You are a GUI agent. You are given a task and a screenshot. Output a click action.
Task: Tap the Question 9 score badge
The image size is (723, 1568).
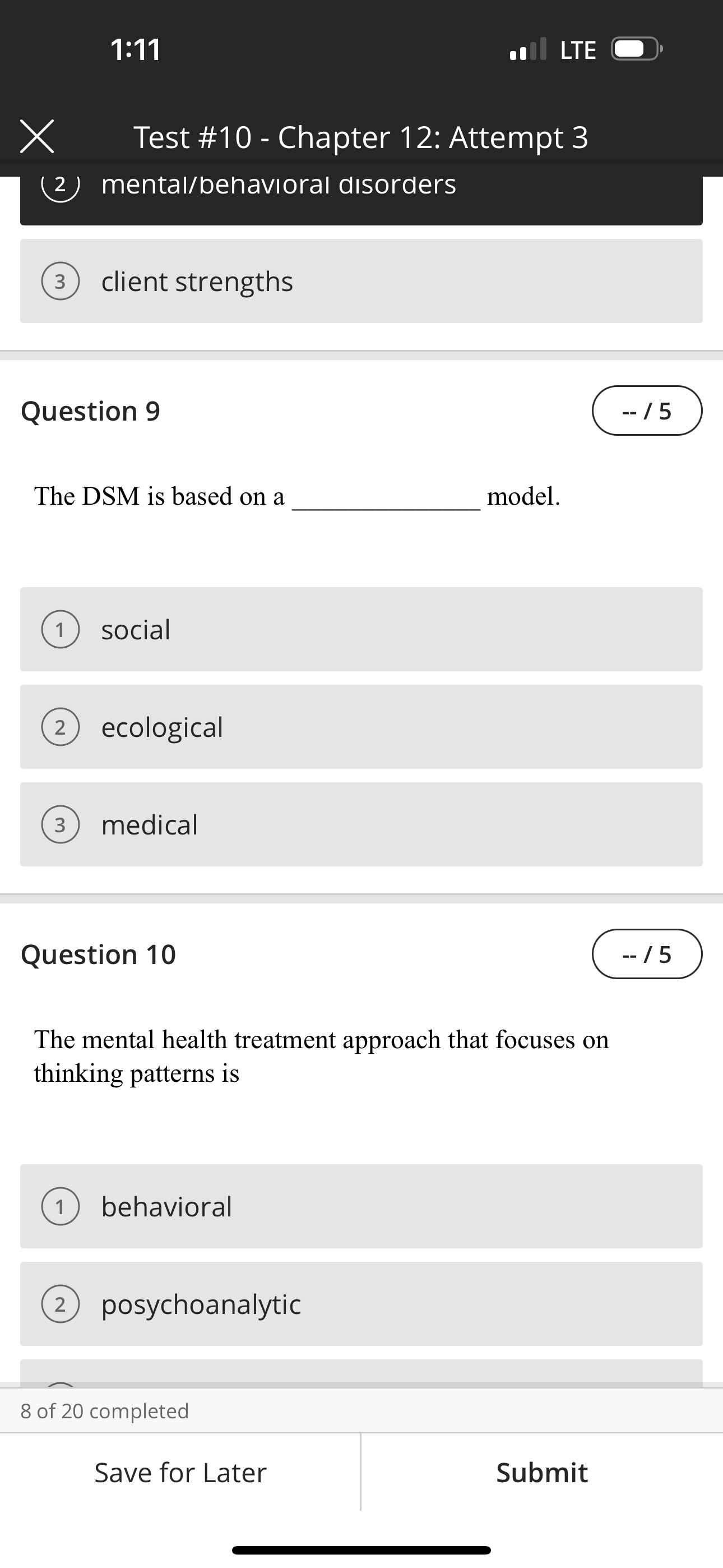(647, 411)
